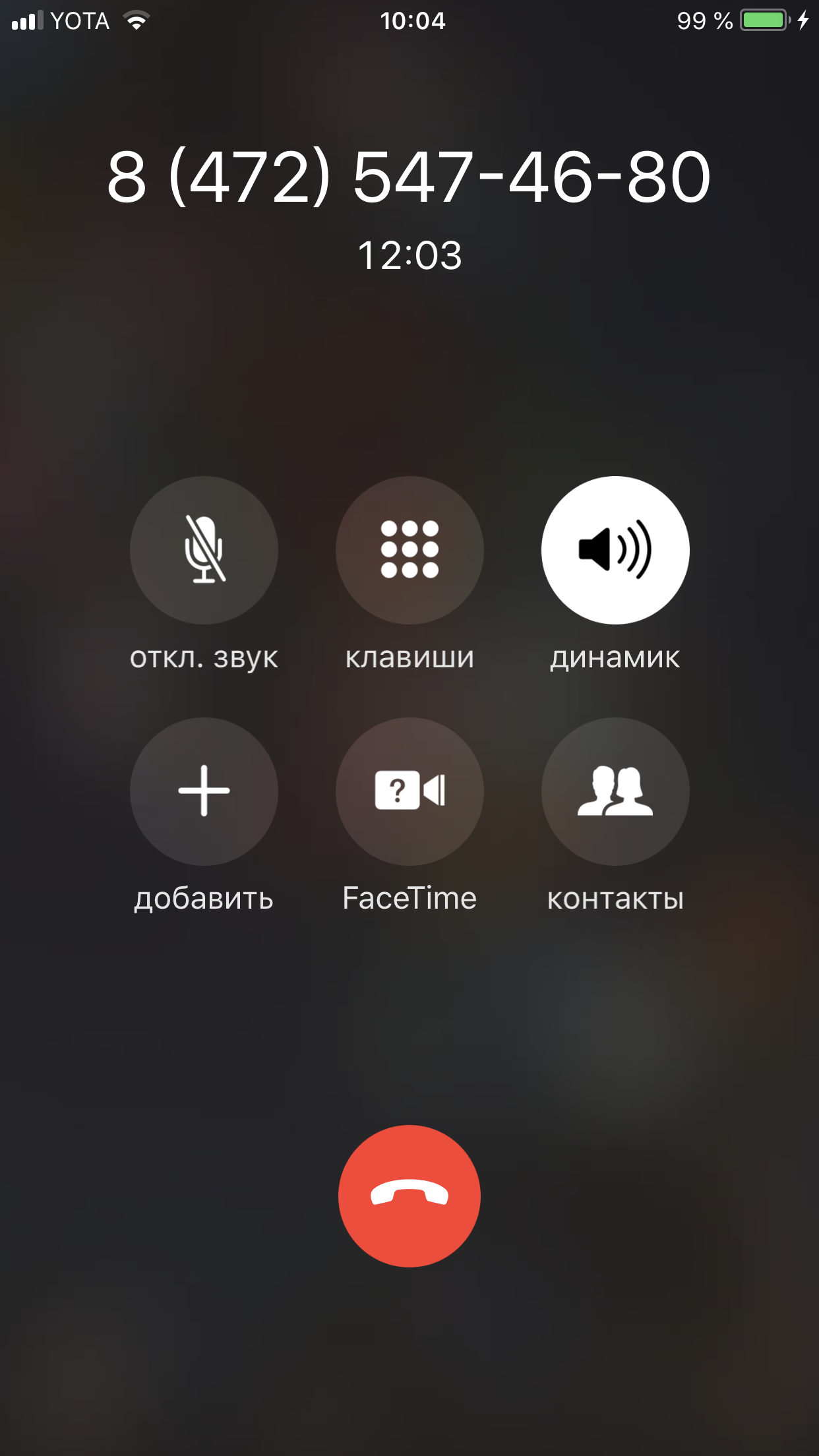End the call with red button

coord(409,1196)
